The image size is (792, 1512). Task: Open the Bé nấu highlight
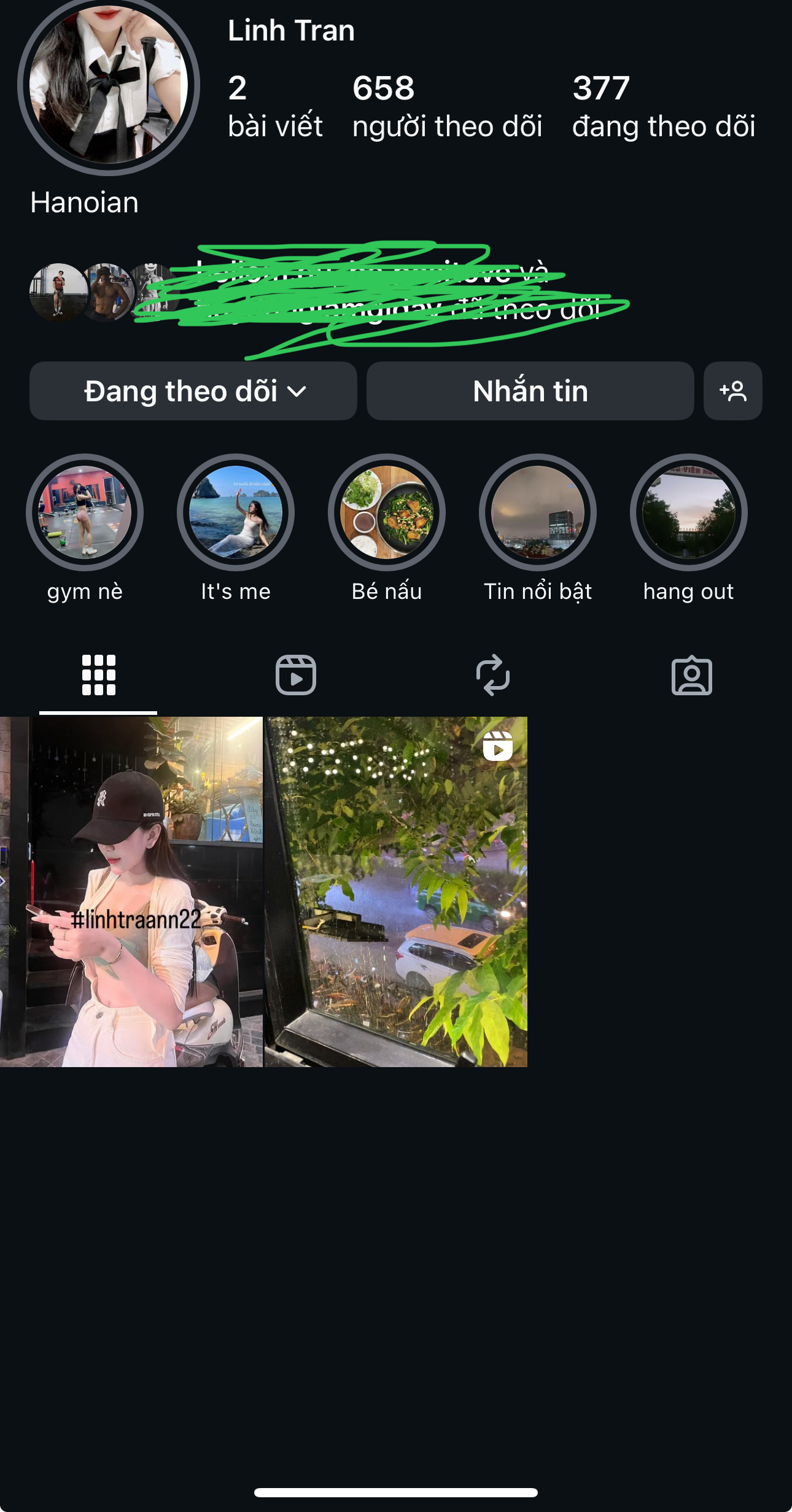[x=387, y=512]
